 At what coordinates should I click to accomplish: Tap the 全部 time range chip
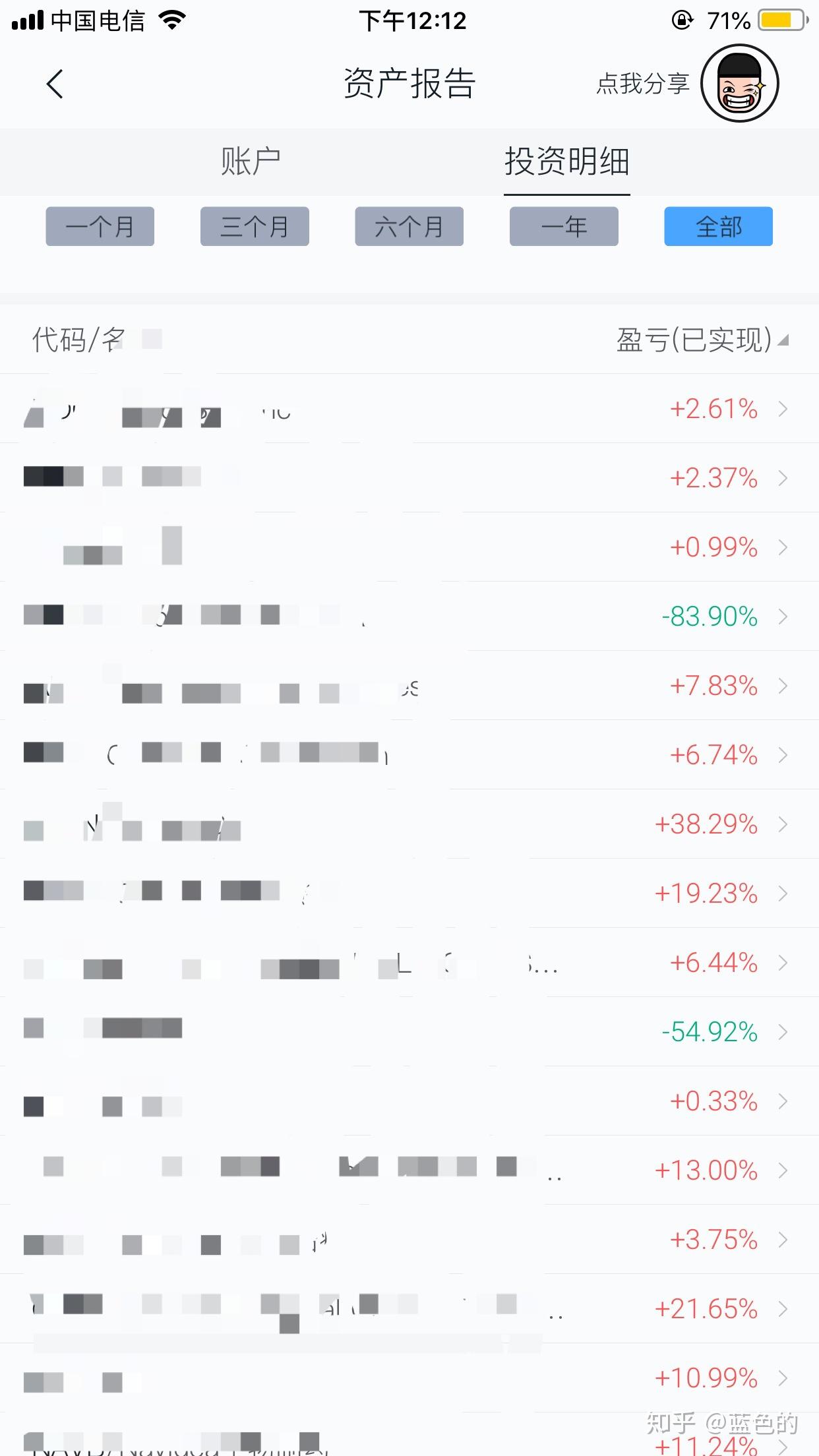tap(718, 226)
